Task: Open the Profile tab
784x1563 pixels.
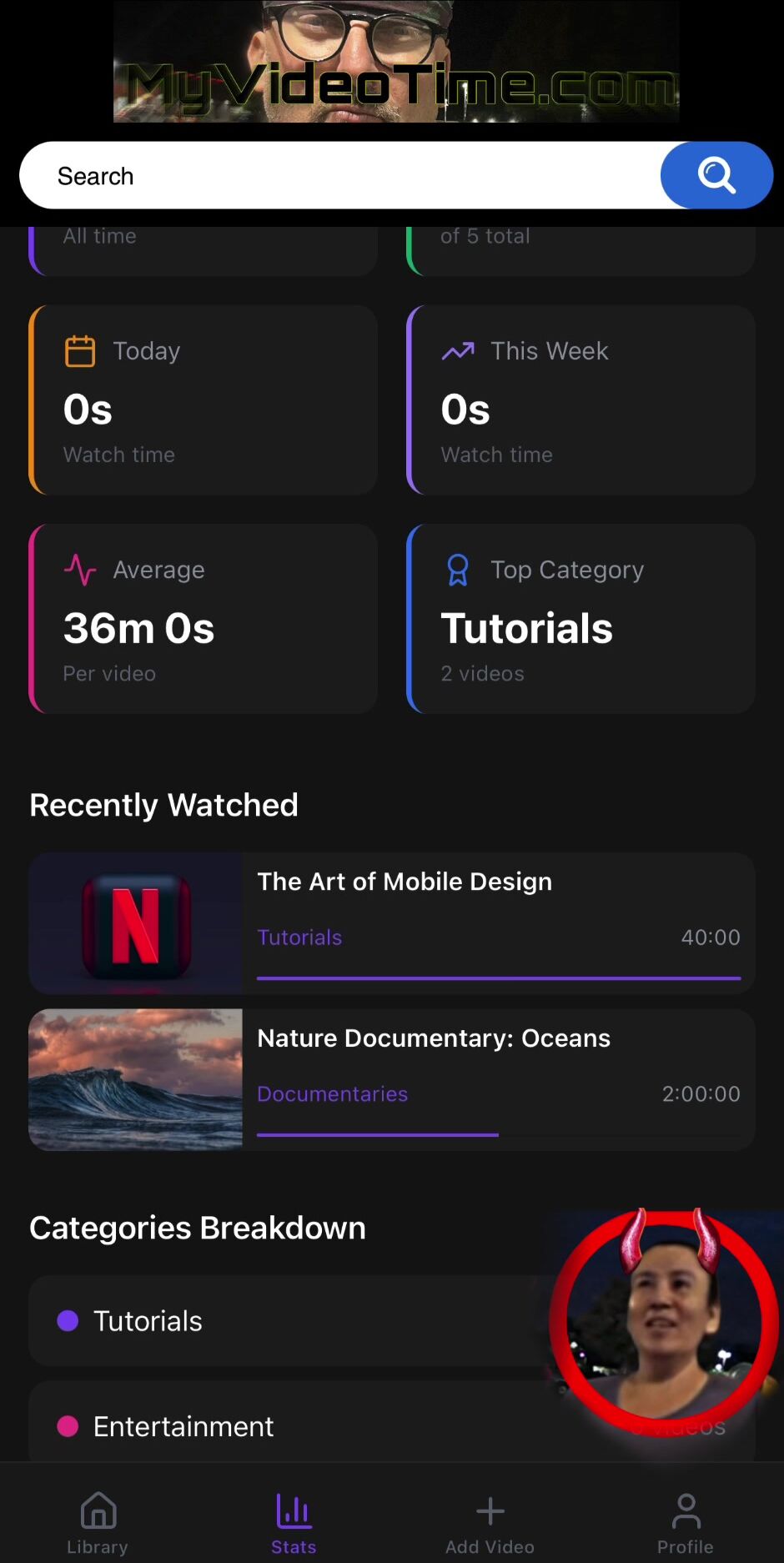Action: (686, 1523)
